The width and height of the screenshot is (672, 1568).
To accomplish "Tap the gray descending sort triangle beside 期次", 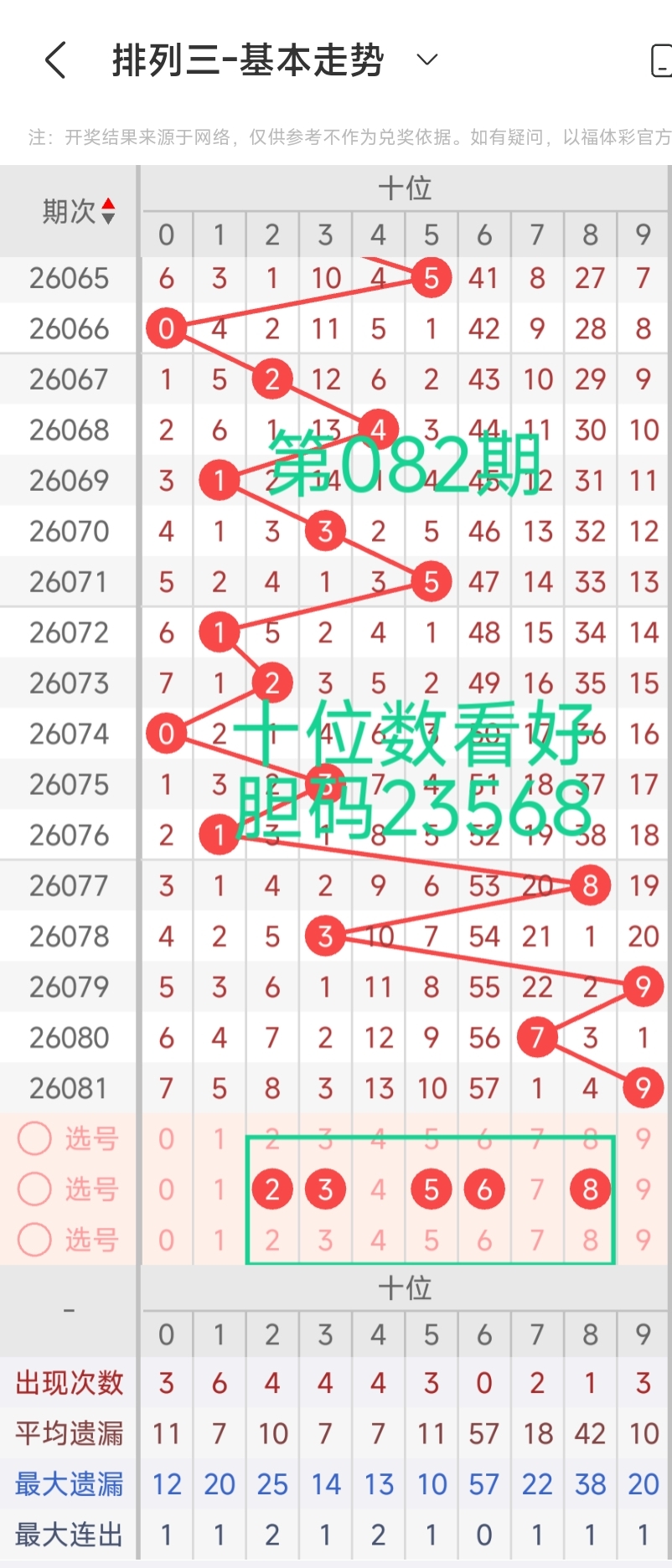I will [x=108, y=216].
